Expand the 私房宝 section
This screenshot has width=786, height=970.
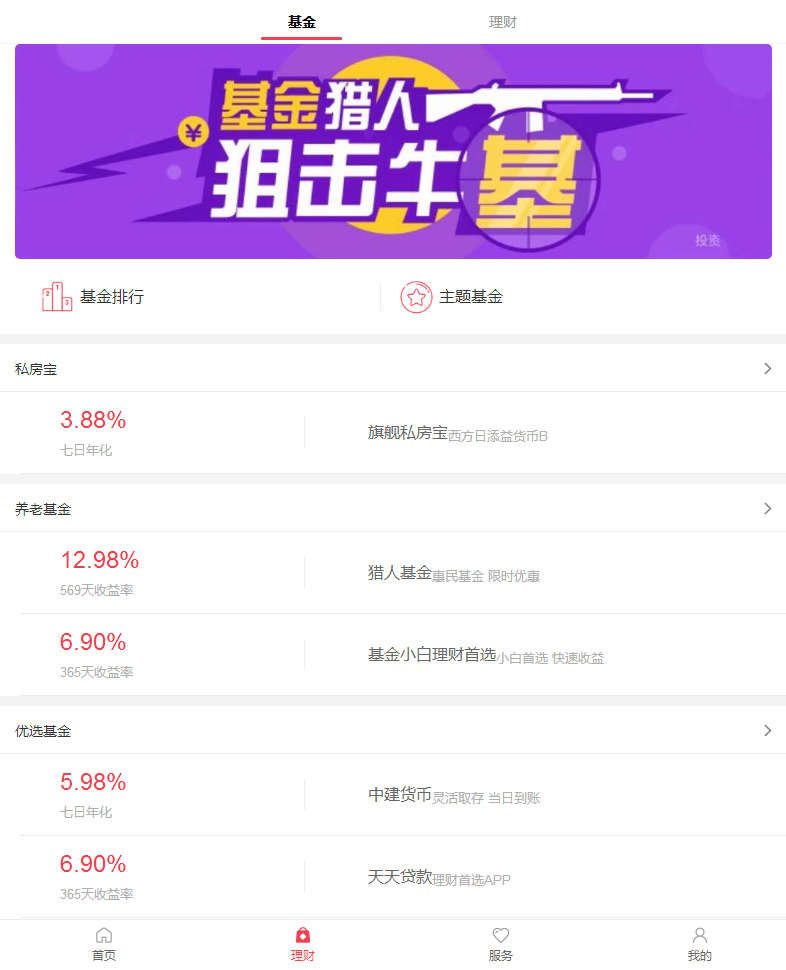coord(767,369)
